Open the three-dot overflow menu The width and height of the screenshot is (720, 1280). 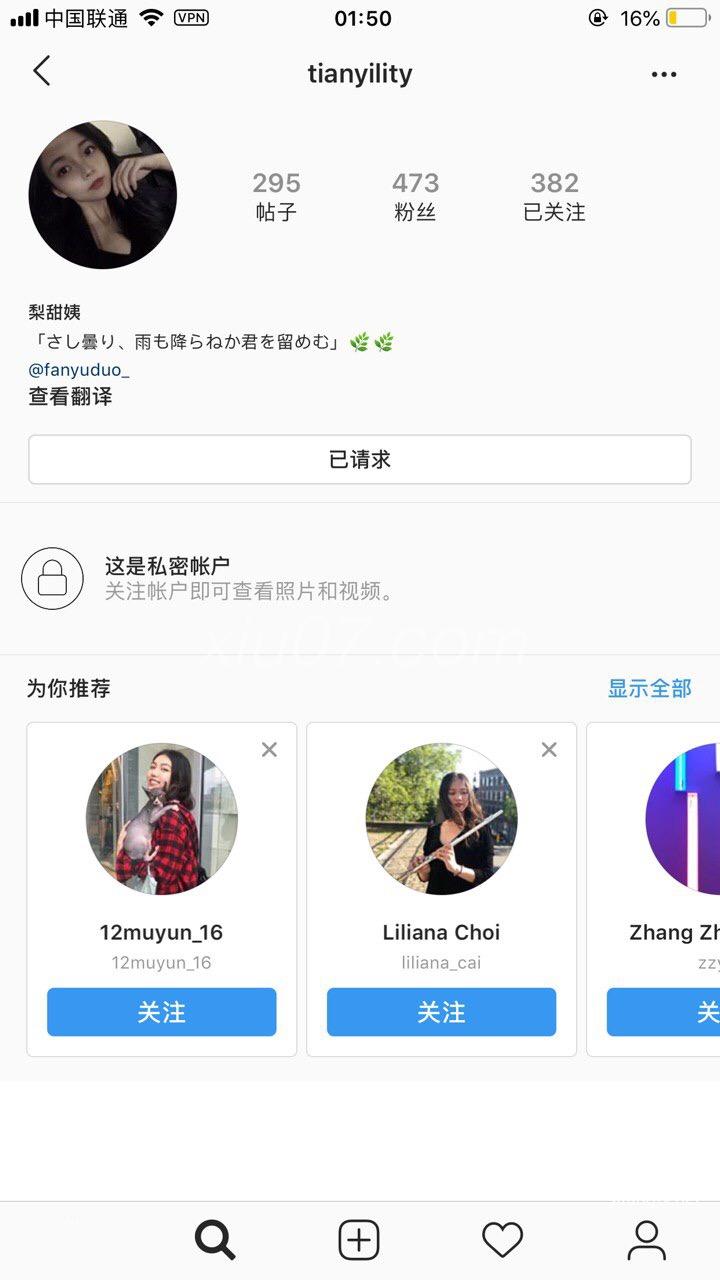coord(664,74)
